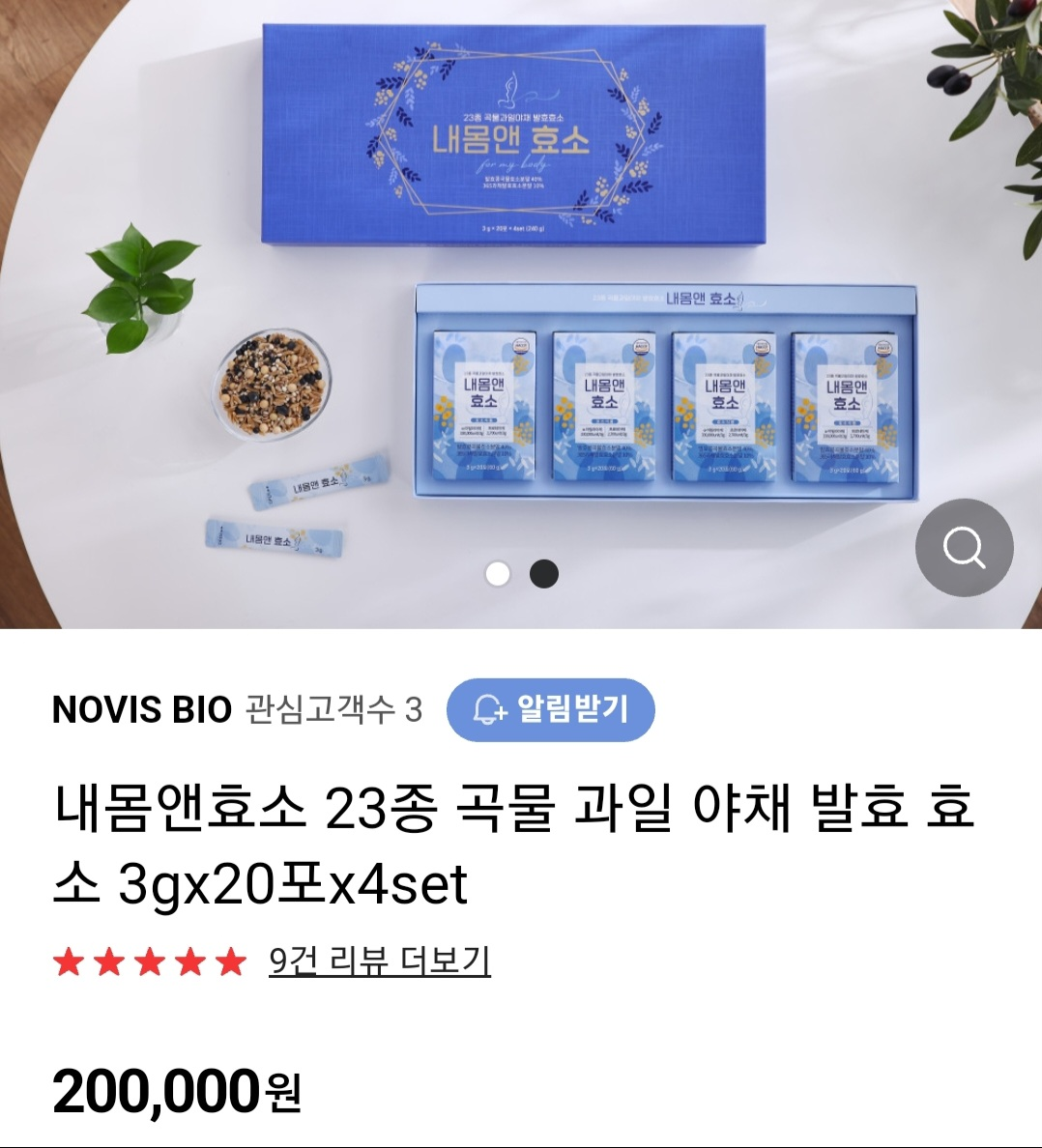Open the 9건 리뷰 더보기 link
This screenshot has height=1148, width=1042.
click(379, 961)
